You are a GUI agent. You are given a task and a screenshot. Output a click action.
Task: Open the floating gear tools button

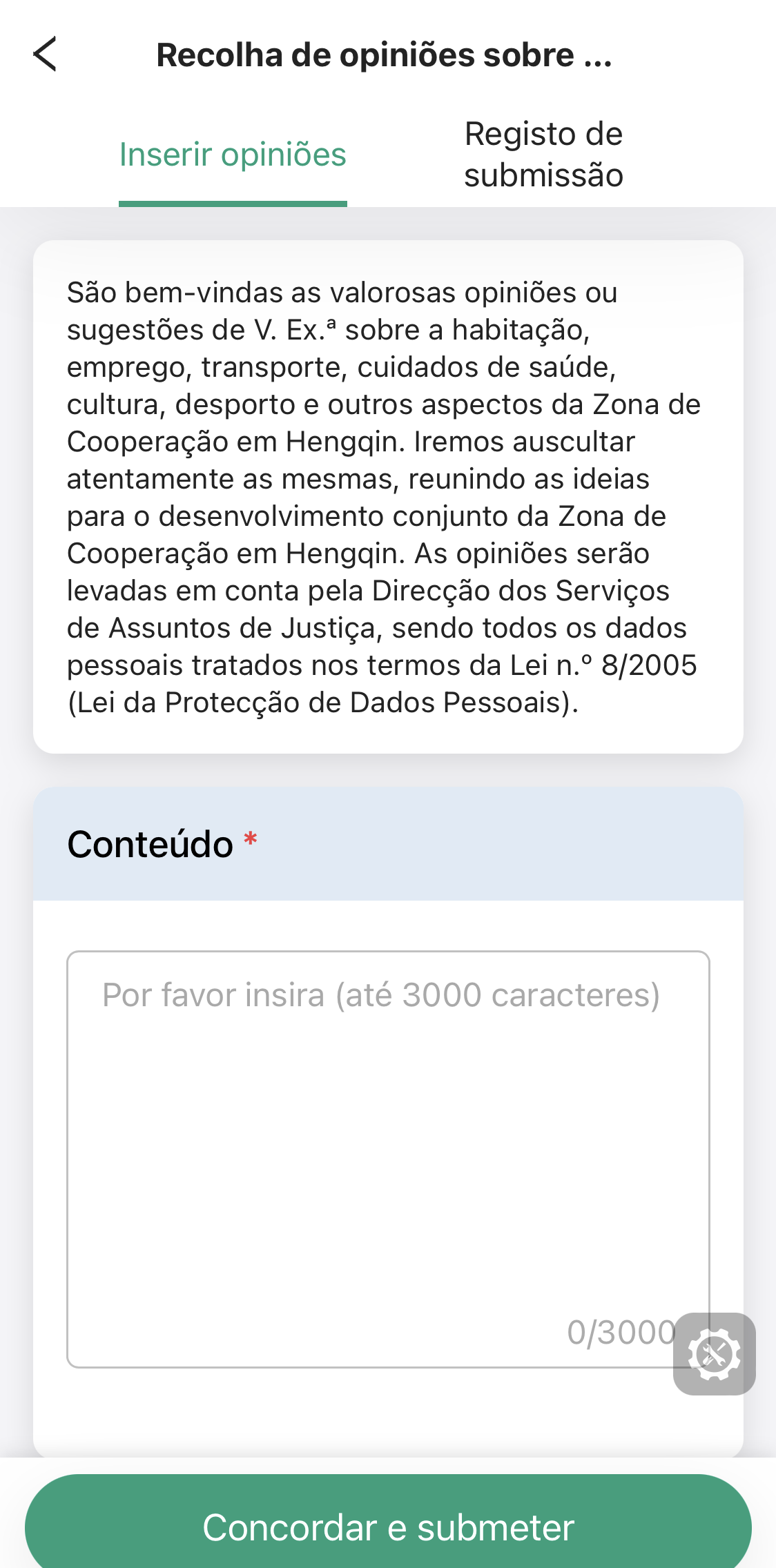click(714, 1354)
